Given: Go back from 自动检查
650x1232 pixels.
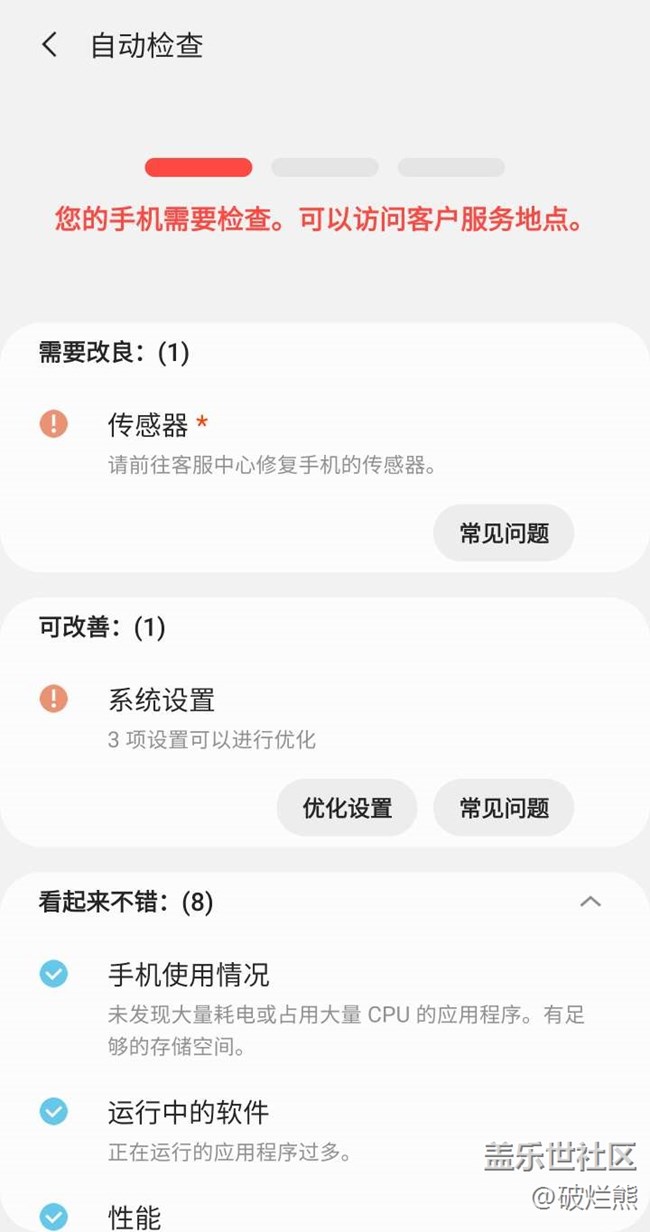Looking at the screenshot, I should point(49,45).
